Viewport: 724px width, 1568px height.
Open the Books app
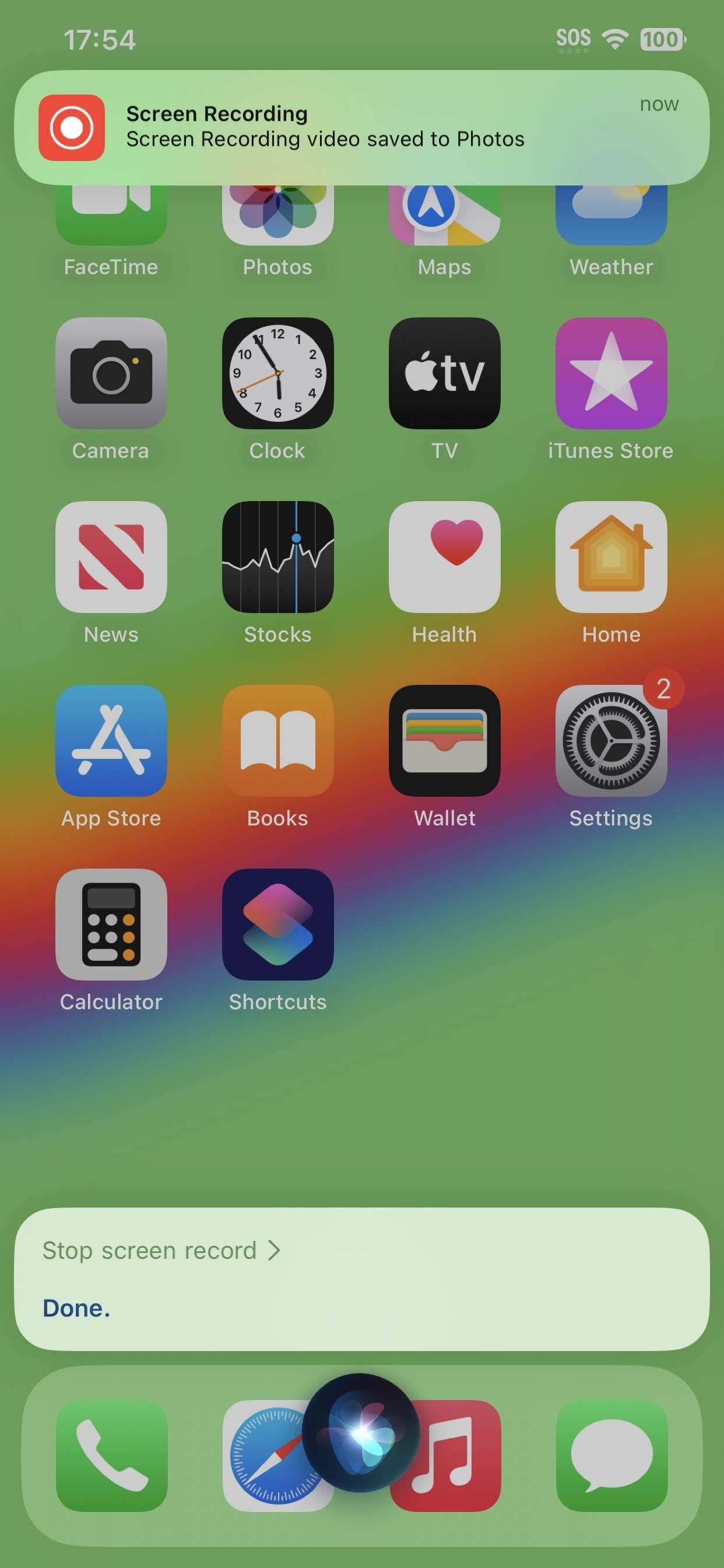pyautogui.click(x=277, y=741)
